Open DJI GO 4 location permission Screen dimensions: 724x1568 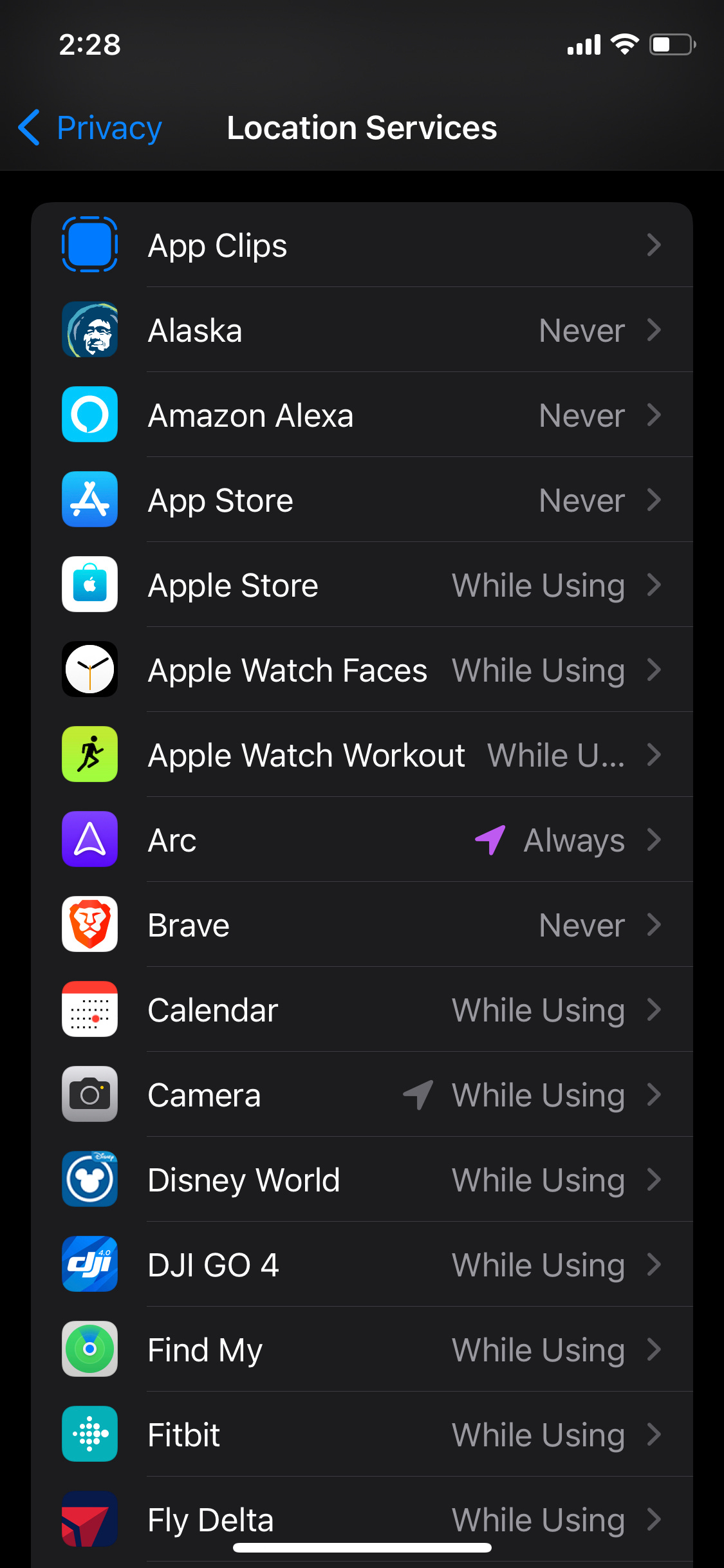pos(362,1265)
